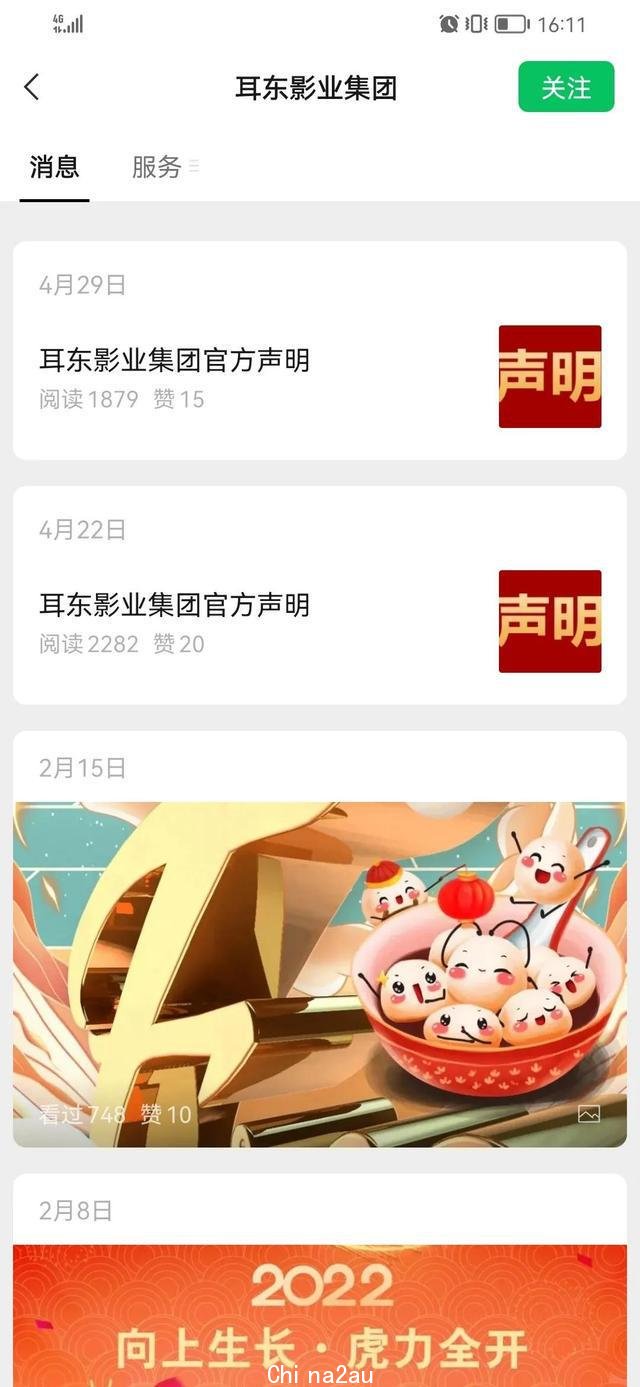The height and width of the screenshot is (1387, 640).
Task: Open the February 8 2022 tiger year post
Action: pos(319,1310)
